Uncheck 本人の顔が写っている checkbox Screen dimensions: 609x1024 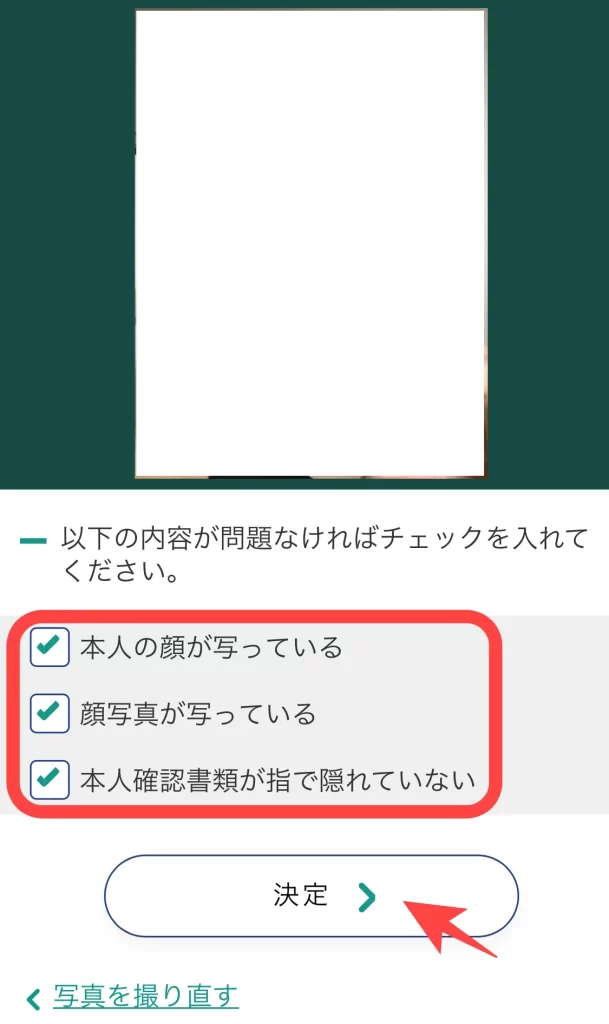[x=50, y=647]
